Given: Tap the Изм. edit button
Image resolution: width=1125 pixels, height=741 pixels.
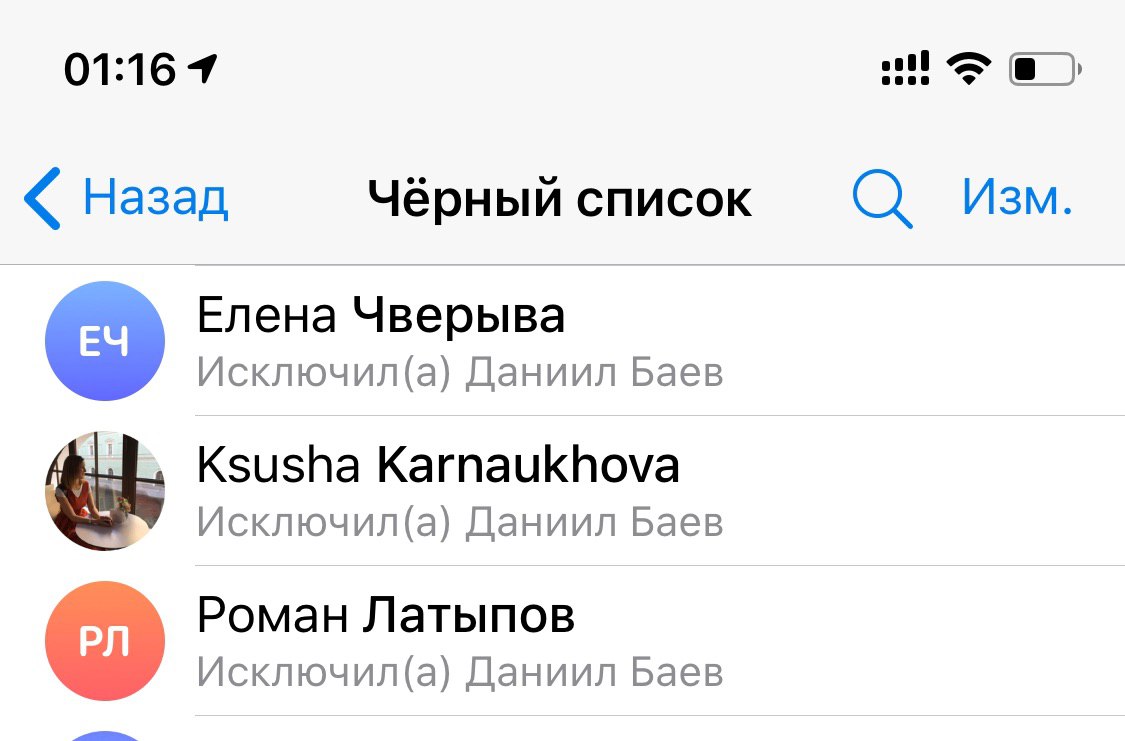Looking at the screenshot, I should point(1017,198).
